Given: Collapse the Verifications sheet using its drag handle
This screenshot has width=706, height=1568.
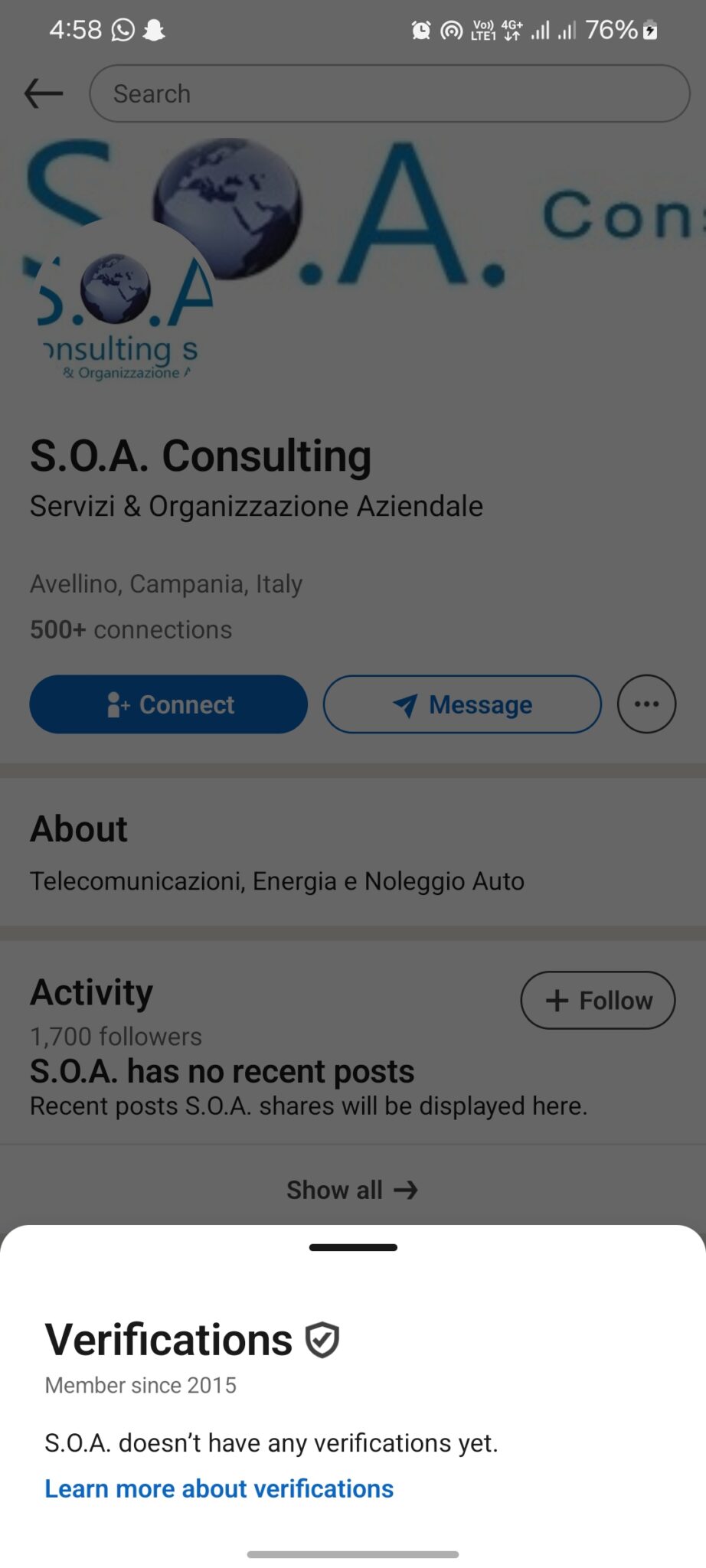Looking at the screenshot, I should pos(352,1246).
